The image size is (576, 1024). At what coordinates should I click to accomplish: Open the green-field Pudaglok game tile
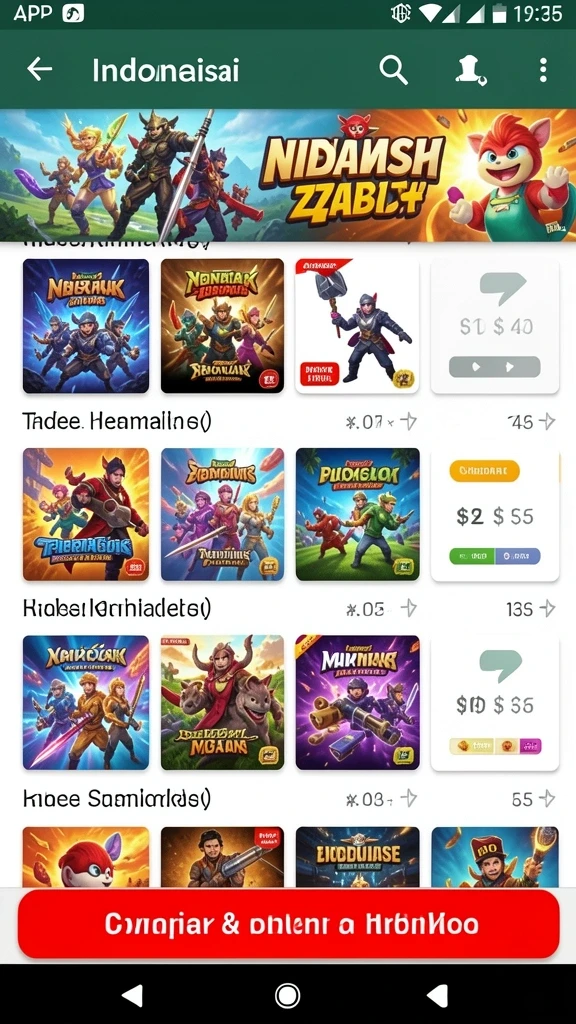357,515
